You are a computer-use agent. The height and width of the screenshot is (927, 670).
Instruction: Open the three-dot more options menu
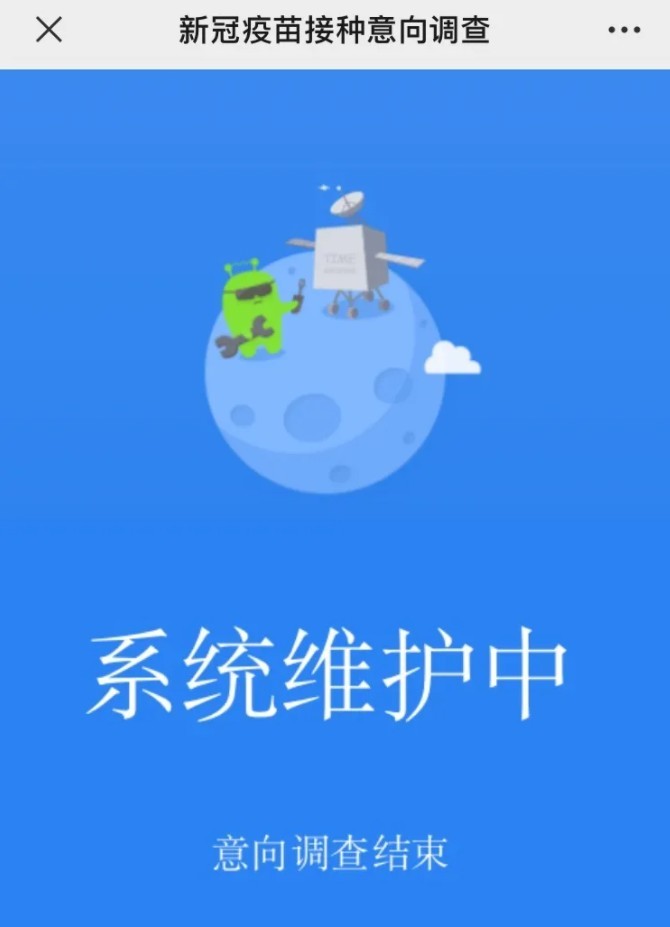point(624,31)
